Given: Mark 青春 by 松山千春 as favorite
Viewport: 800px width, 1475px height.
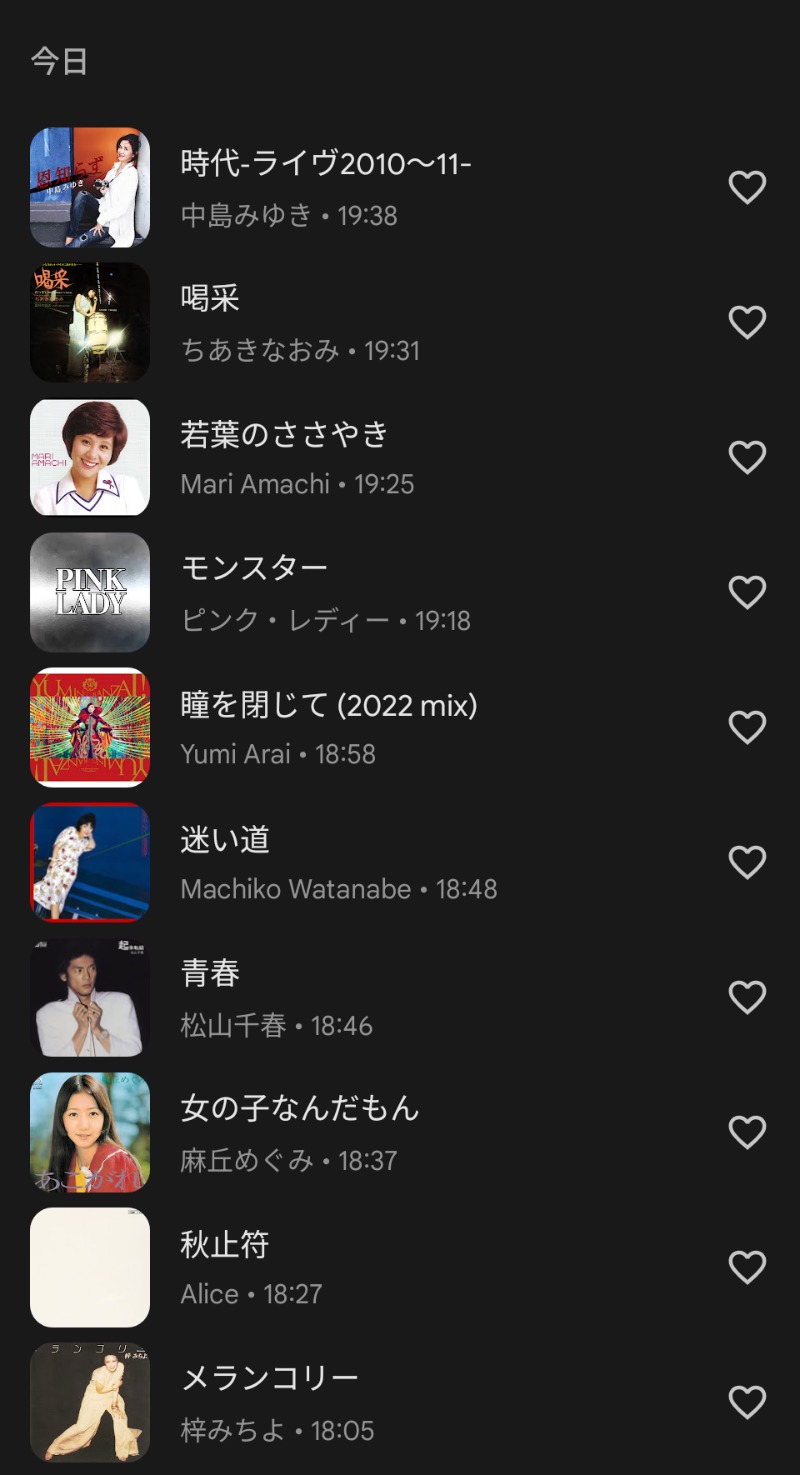Looking at the screenshot, I should click(x=747, y=997).
